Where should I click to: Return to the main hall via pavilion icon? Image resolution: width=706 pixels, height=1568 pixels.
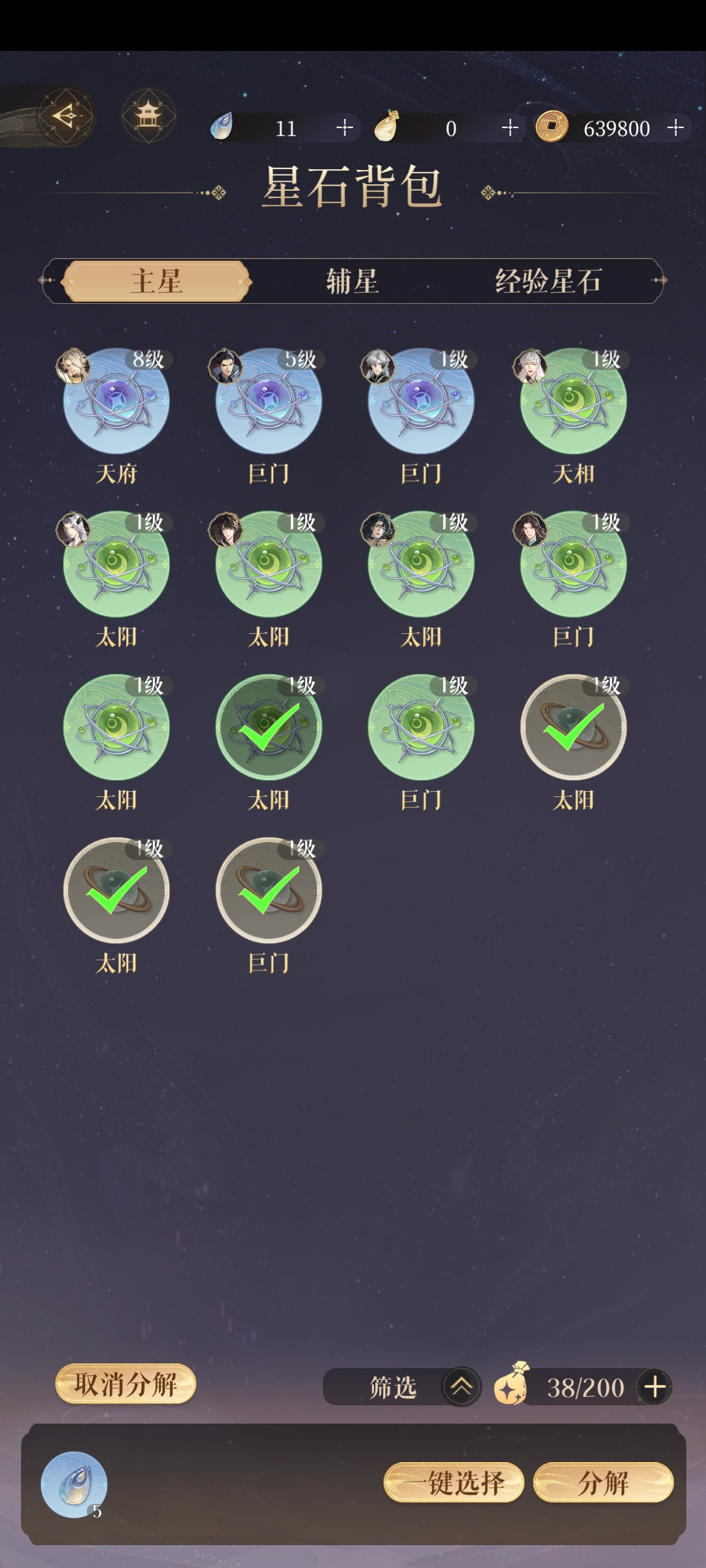149,116
